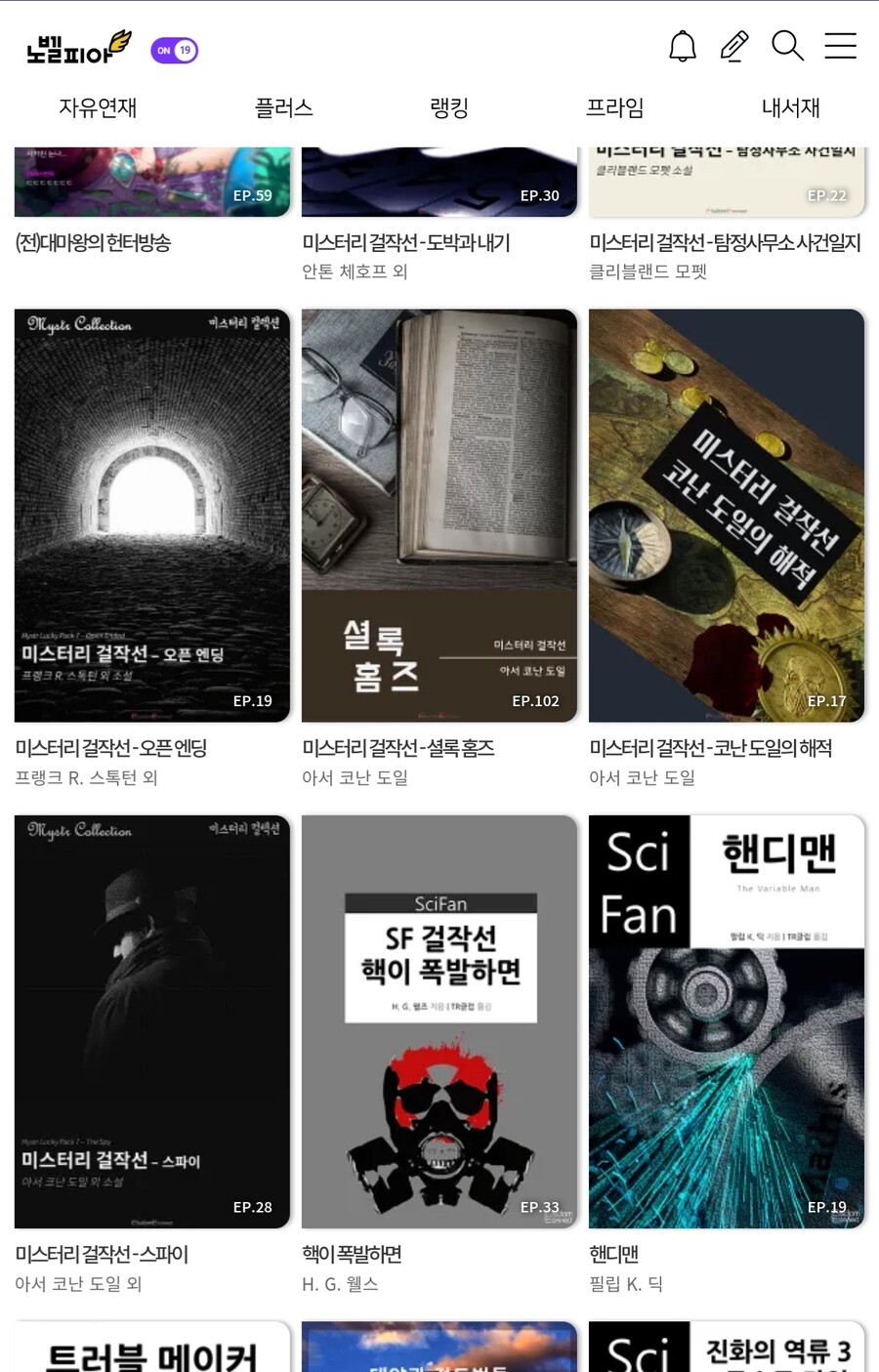The height and width of the screenshot is (1372, 879).
Task: Open novel 미스터리 걸작선-오픈 엔딩
Action: 152,516
